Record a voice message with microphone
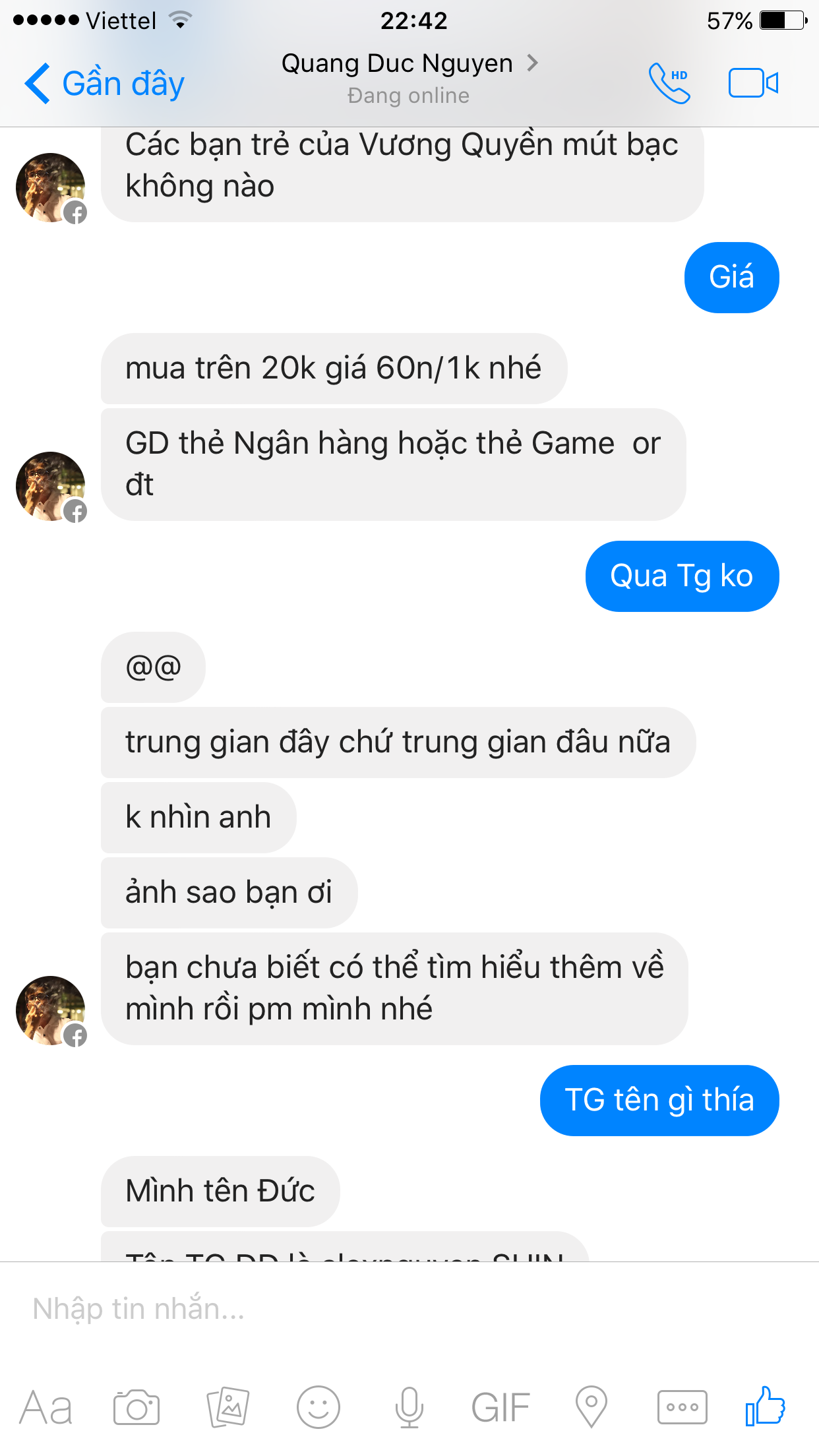The image size is (819, 1456). click(409, 1407)
